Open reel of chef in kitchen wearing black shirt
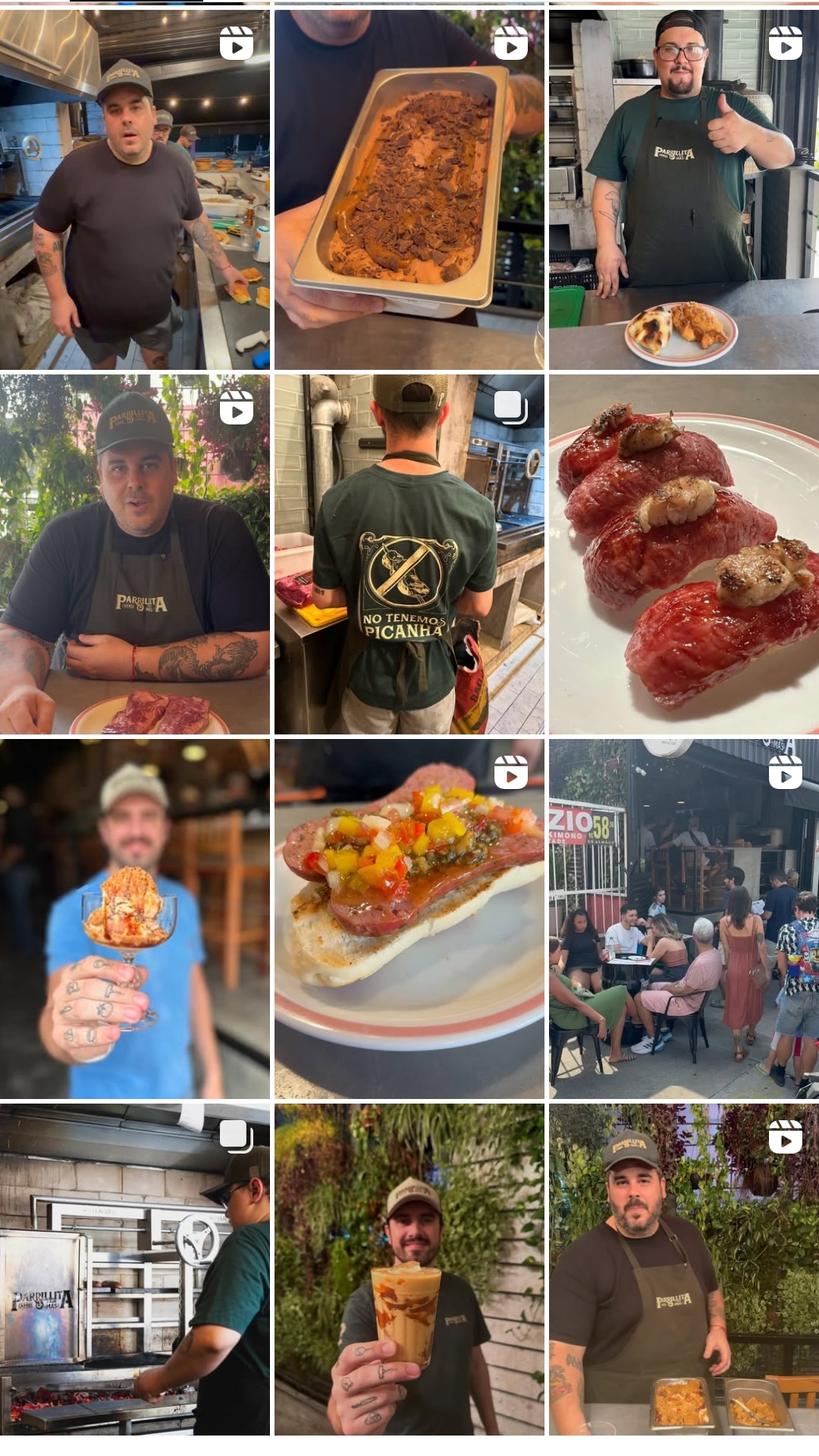This screenshot has height=1456, width=819. (134, 189)
